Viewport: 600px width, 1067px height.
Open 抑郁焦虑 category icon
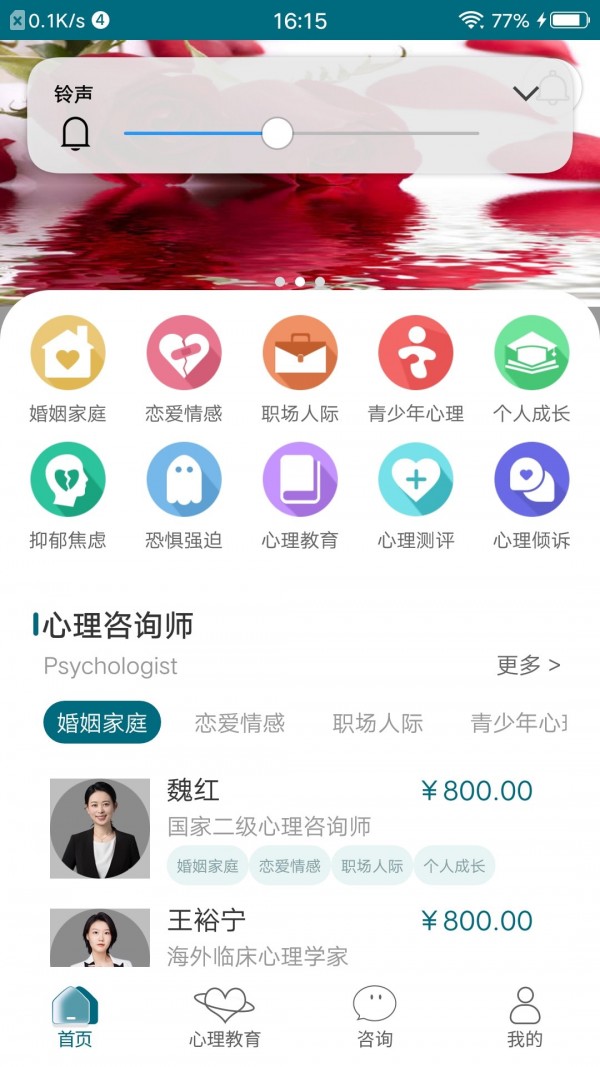point(68,480)
